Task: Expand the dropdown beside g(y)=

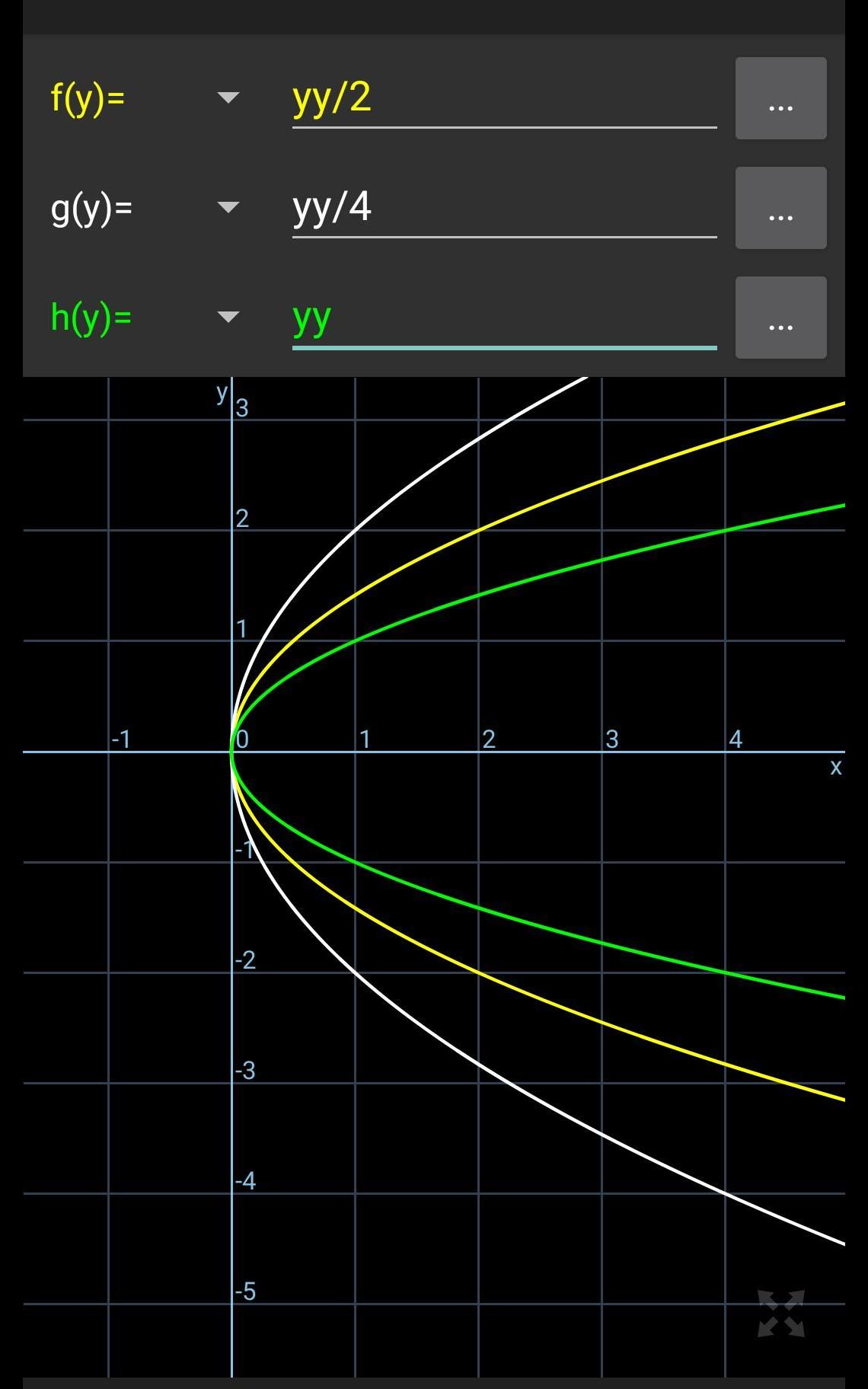Action: (x=228, y=207)
